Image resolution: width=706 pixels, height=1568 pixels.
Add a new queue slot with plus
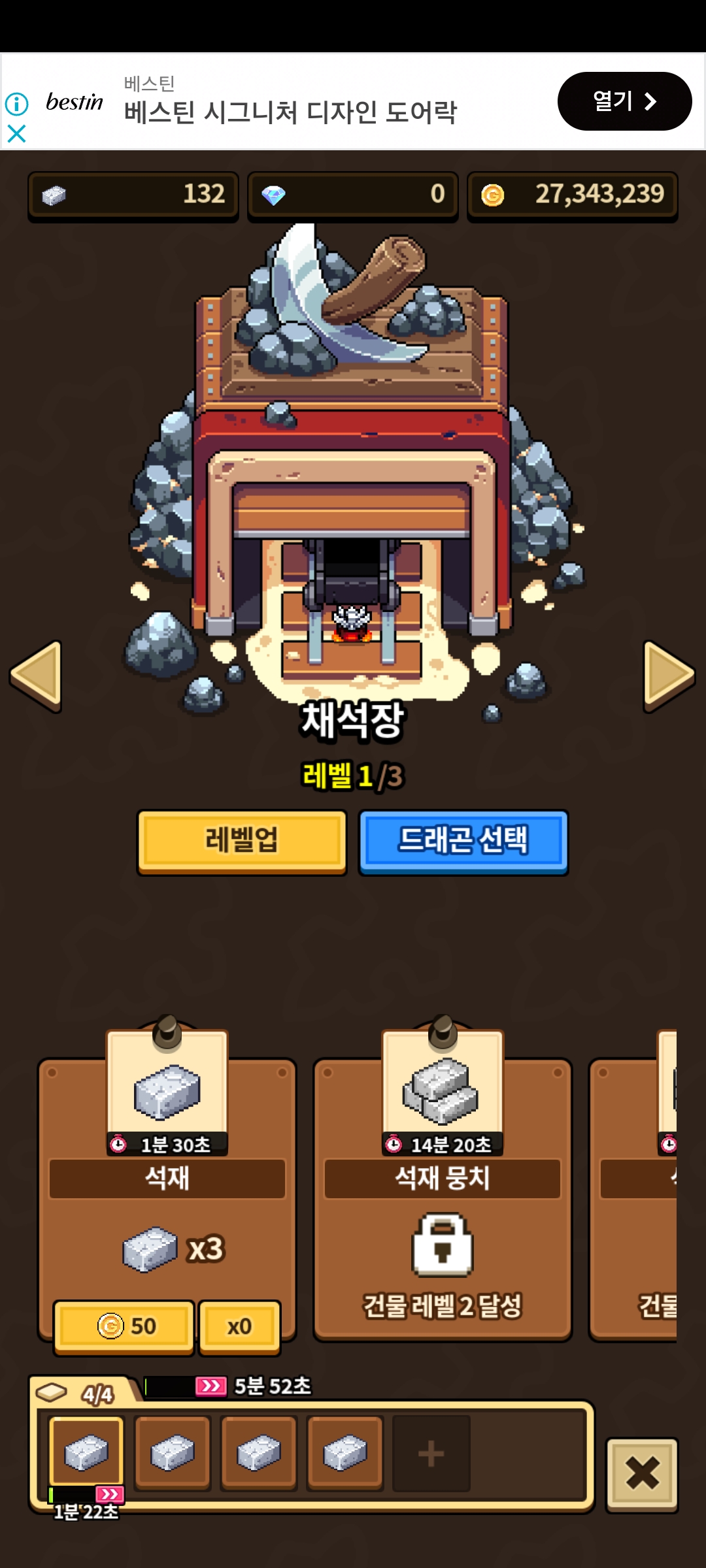click(x=431, y=1454)
